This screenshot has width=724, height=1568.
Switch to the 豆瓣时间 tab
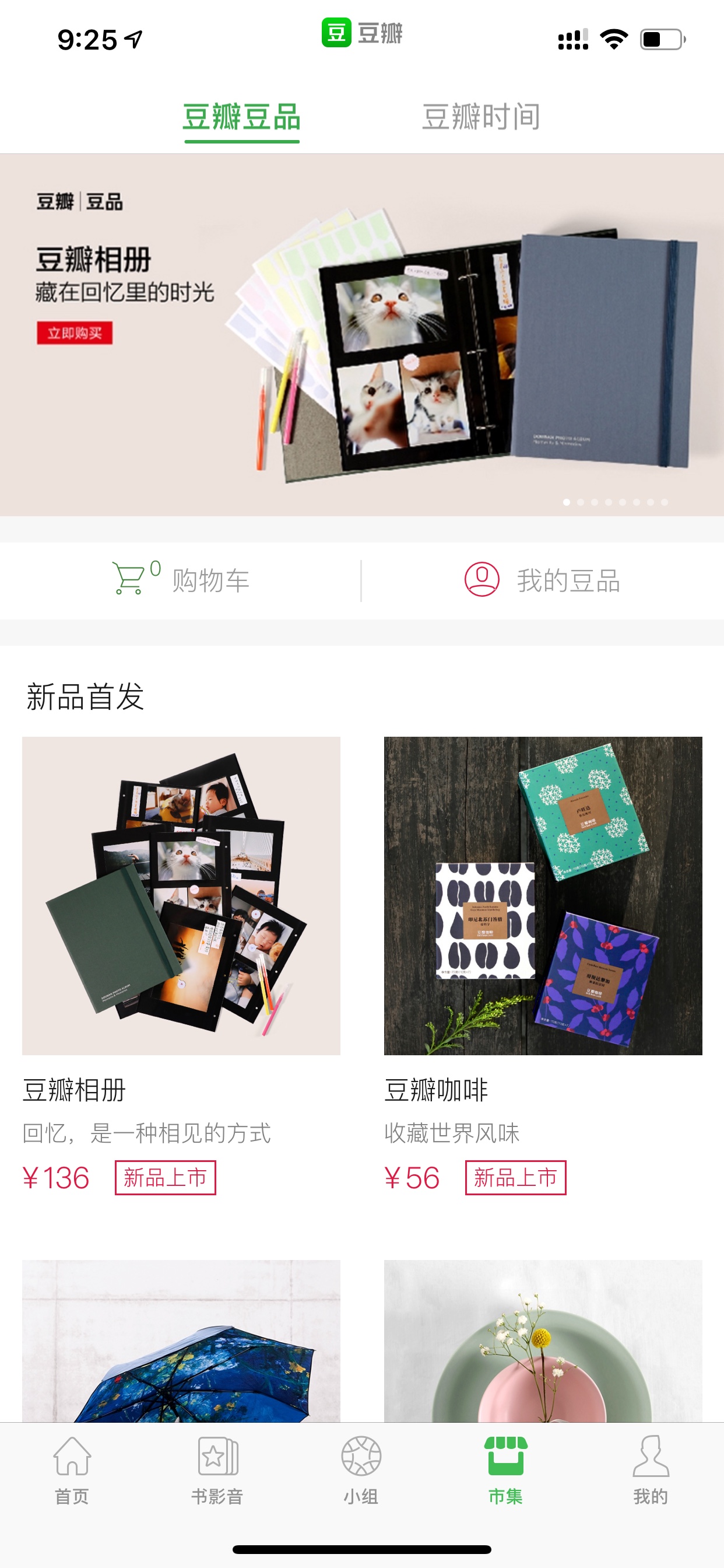[481, 117]
